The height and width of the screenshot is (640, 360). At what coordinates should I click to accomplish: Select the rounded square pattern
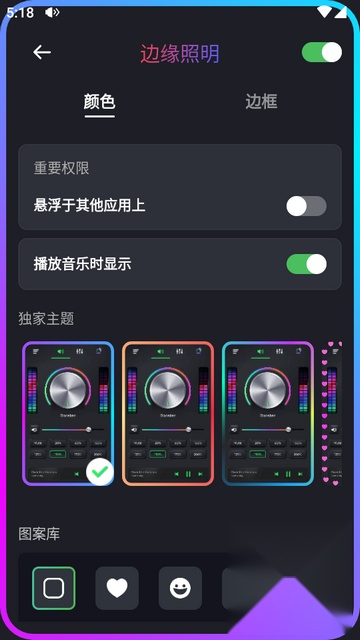coord(54,588)
